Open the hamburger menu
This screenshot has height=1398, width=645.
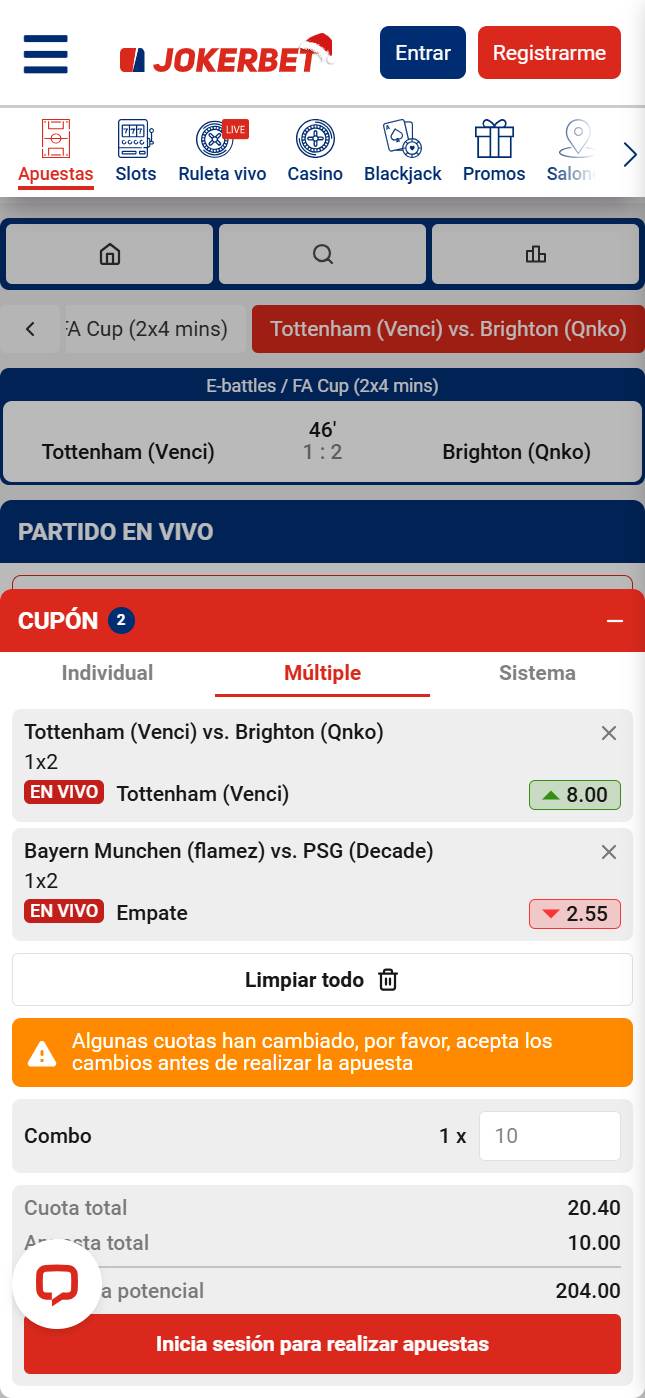(45, 54)
